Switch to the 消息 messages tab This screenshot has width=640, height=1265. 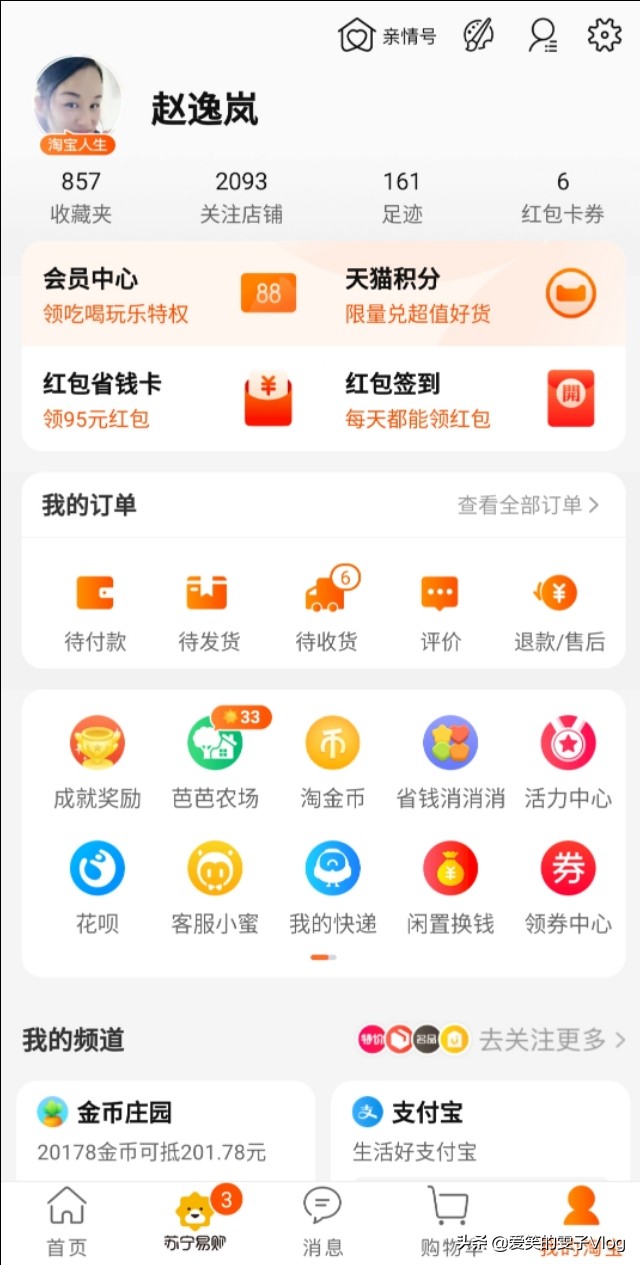click(x=322, y=1221)
